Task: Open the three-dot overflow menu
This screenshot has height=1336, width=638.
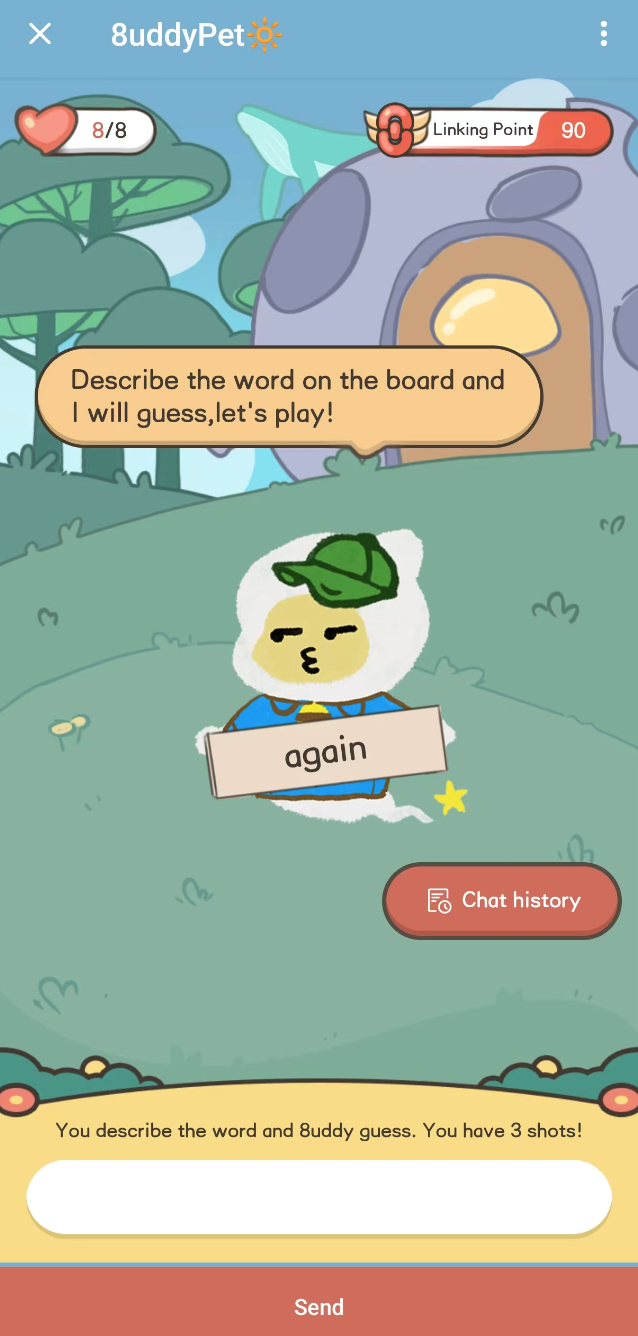Action: tap(603, 35)
